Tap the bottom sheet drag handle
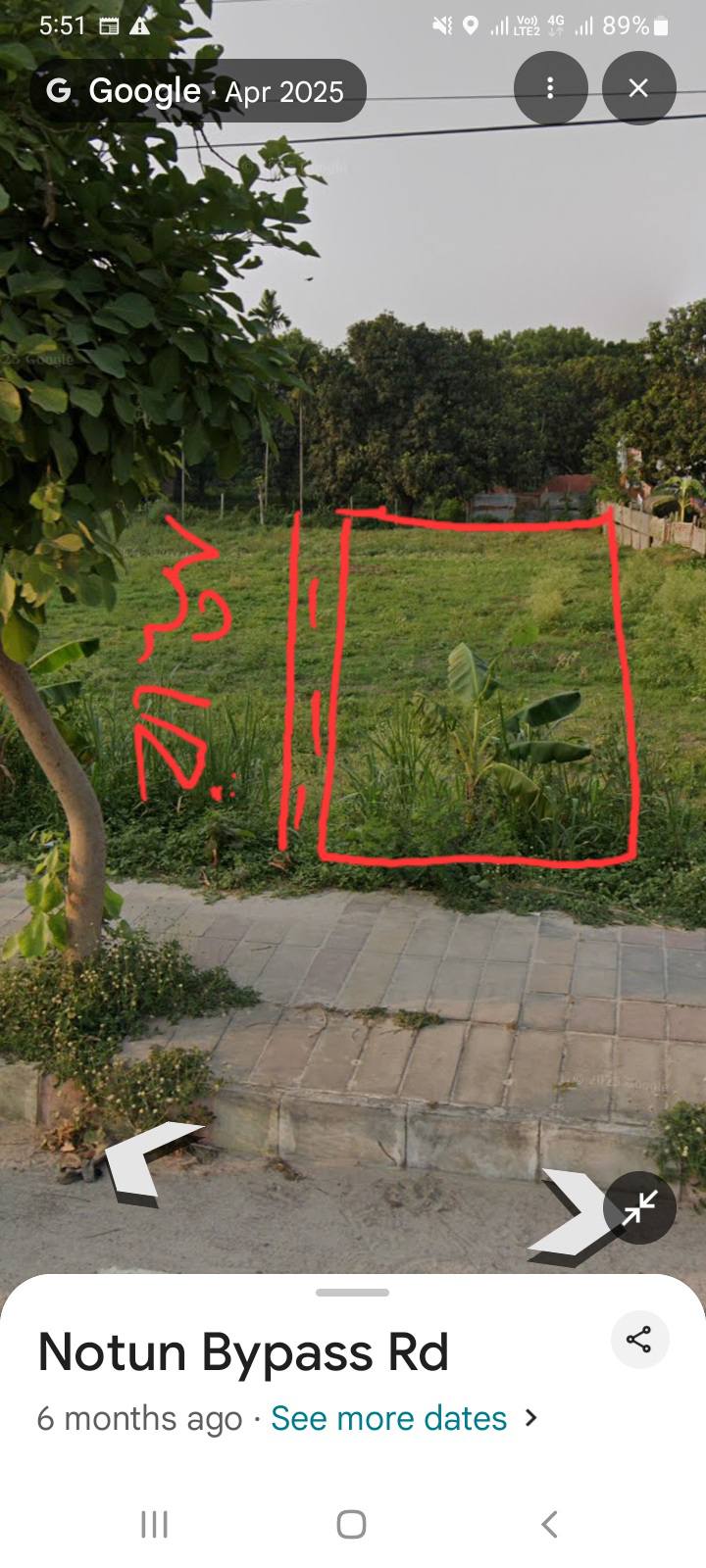This screenshot has height=1568, width=706. click(352, 1293)
